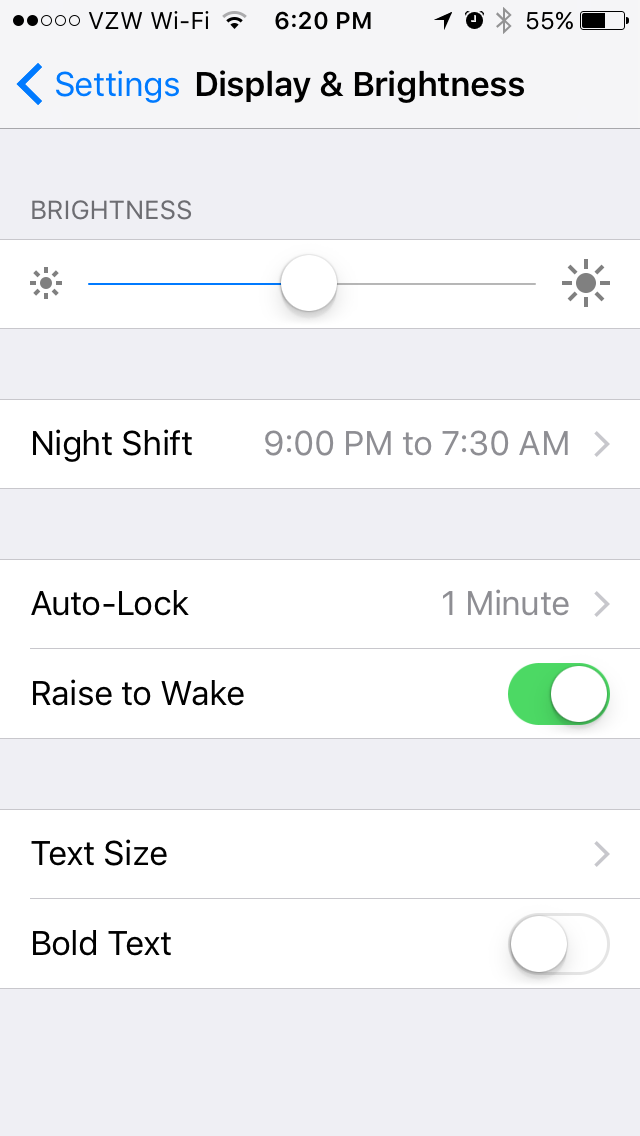This screenshot has width=640, height=1136.
Task: Turn off Raise to Wake
Action: (x=558, y=694)
